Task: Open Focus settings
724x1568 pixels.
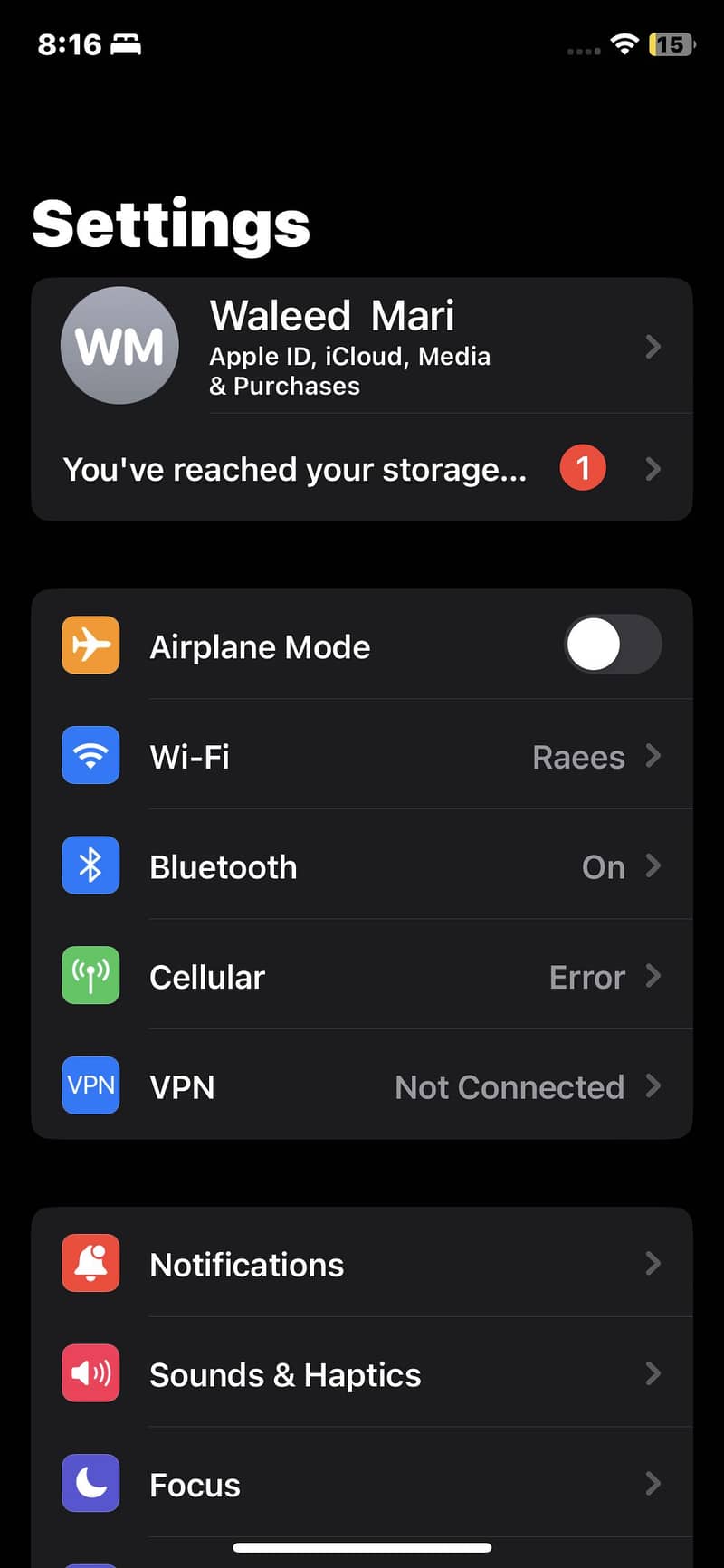Action: coord(362,1483)
